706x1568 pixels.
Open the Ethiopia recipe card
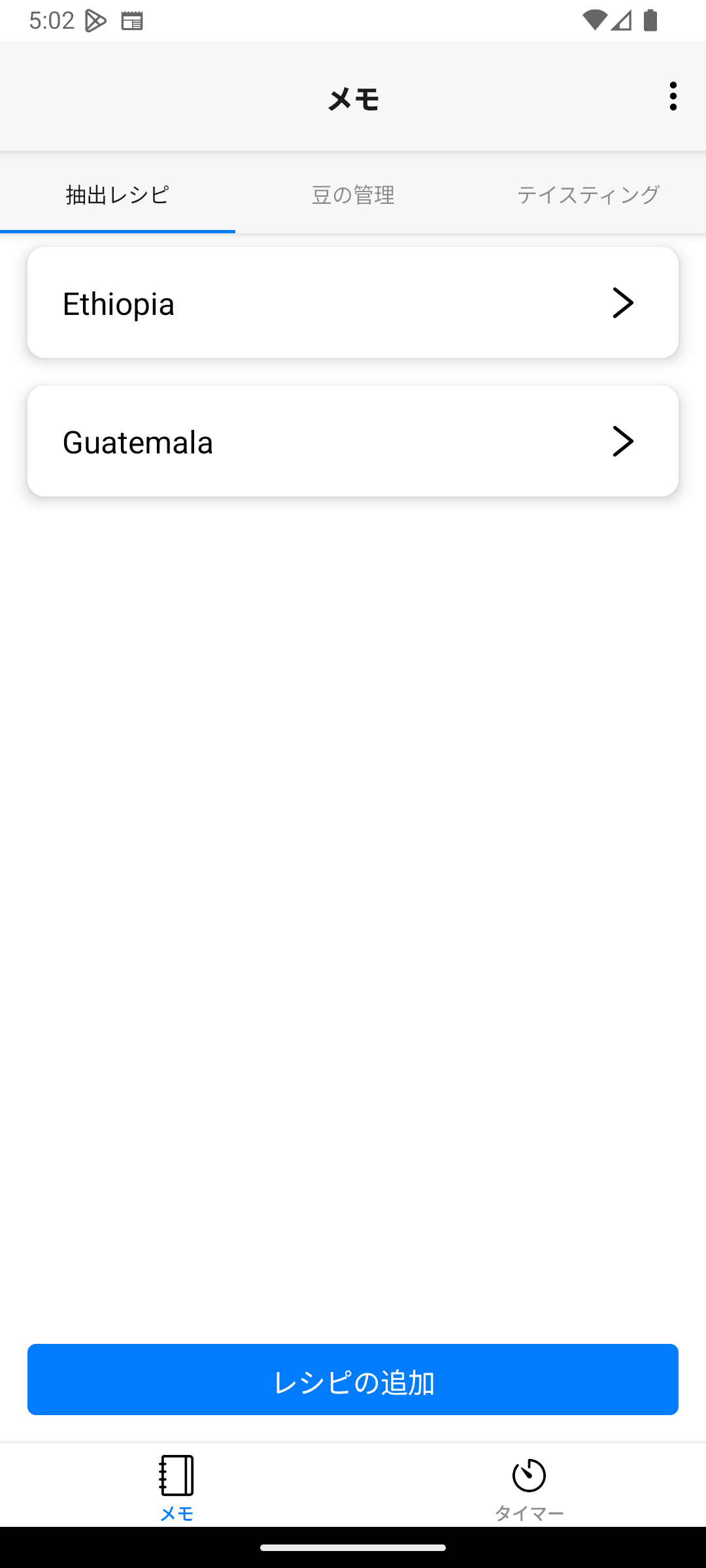(353, 302)
